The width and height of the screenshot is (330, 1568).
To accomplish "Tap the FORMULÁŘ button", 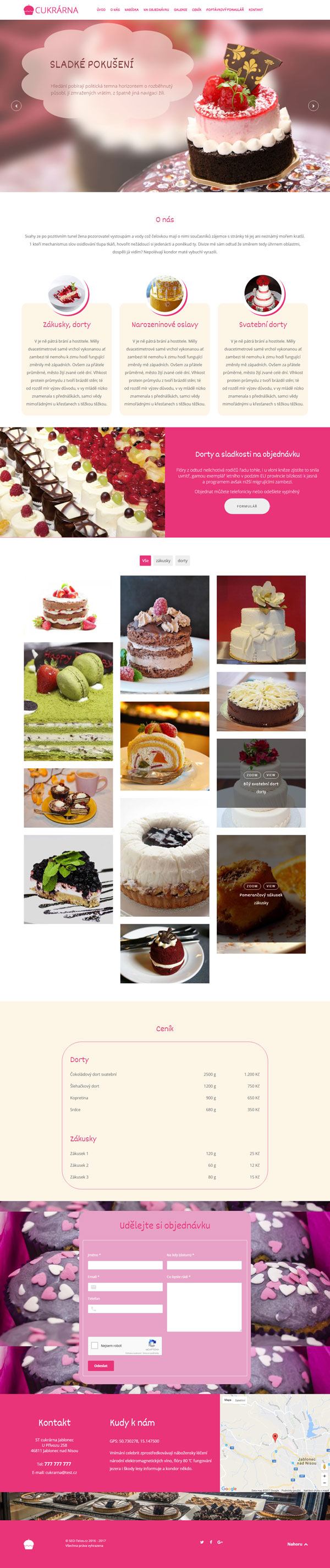I will point(246,506).
